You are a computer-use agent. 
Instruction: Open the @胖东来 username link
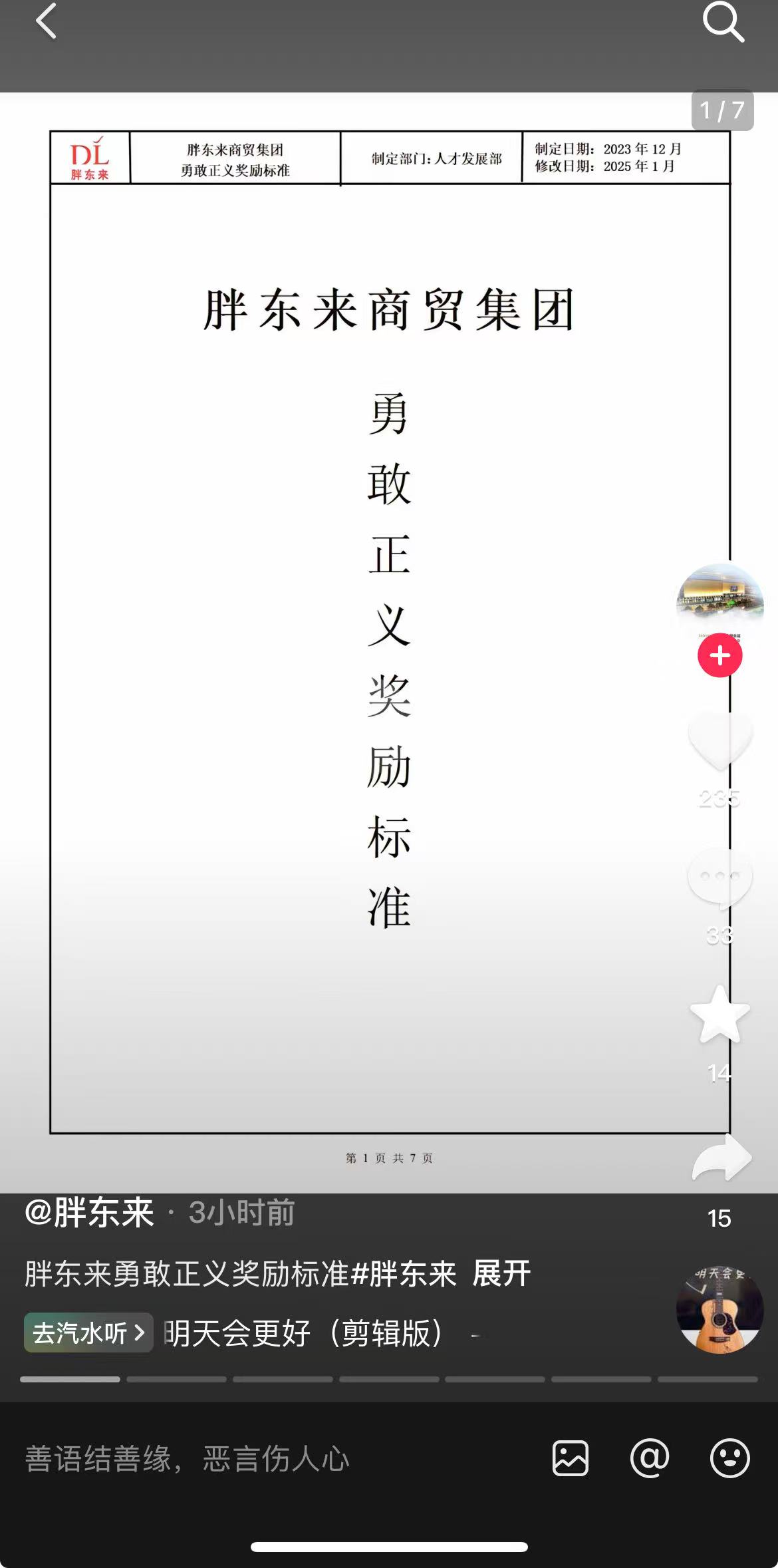(89, 1213)
